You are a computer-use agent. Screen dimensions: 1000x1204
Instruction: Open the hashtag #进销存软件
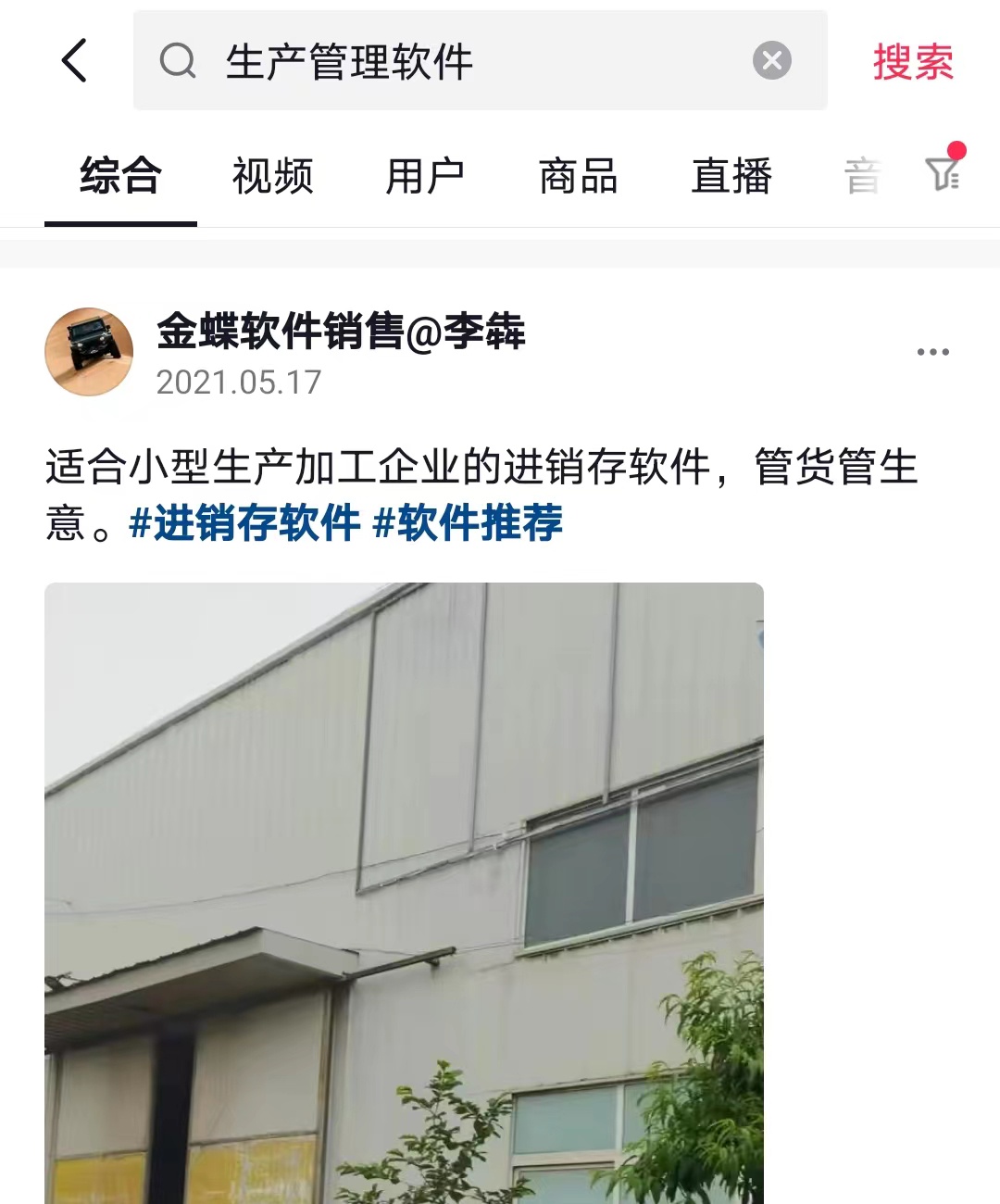244,523
